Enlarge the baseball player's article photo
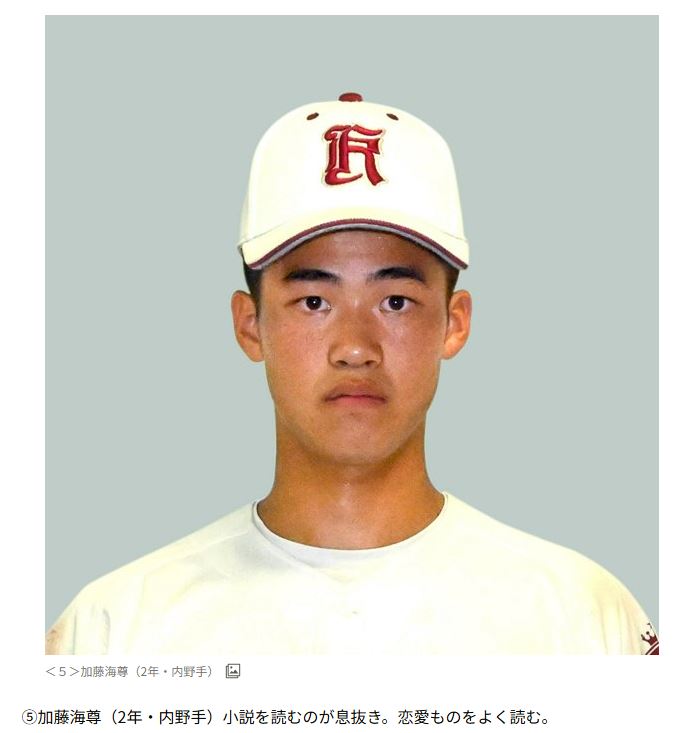Image resolution: width=681 pixels, height=733 pixels. pos(351,335)
